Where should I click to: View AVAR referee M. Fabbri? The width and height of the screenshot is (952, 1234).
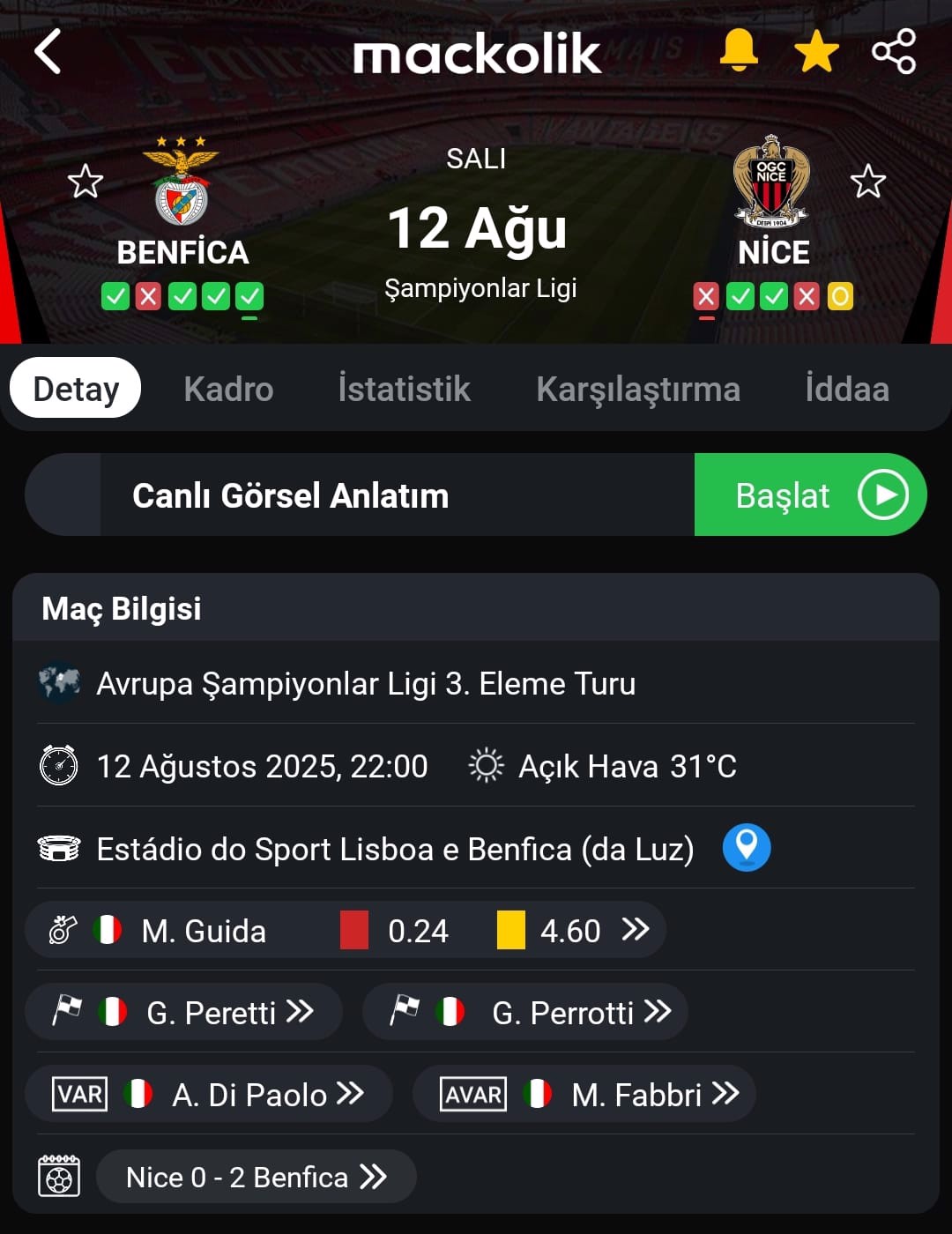pyautogui.click(x=584, y=1095)
